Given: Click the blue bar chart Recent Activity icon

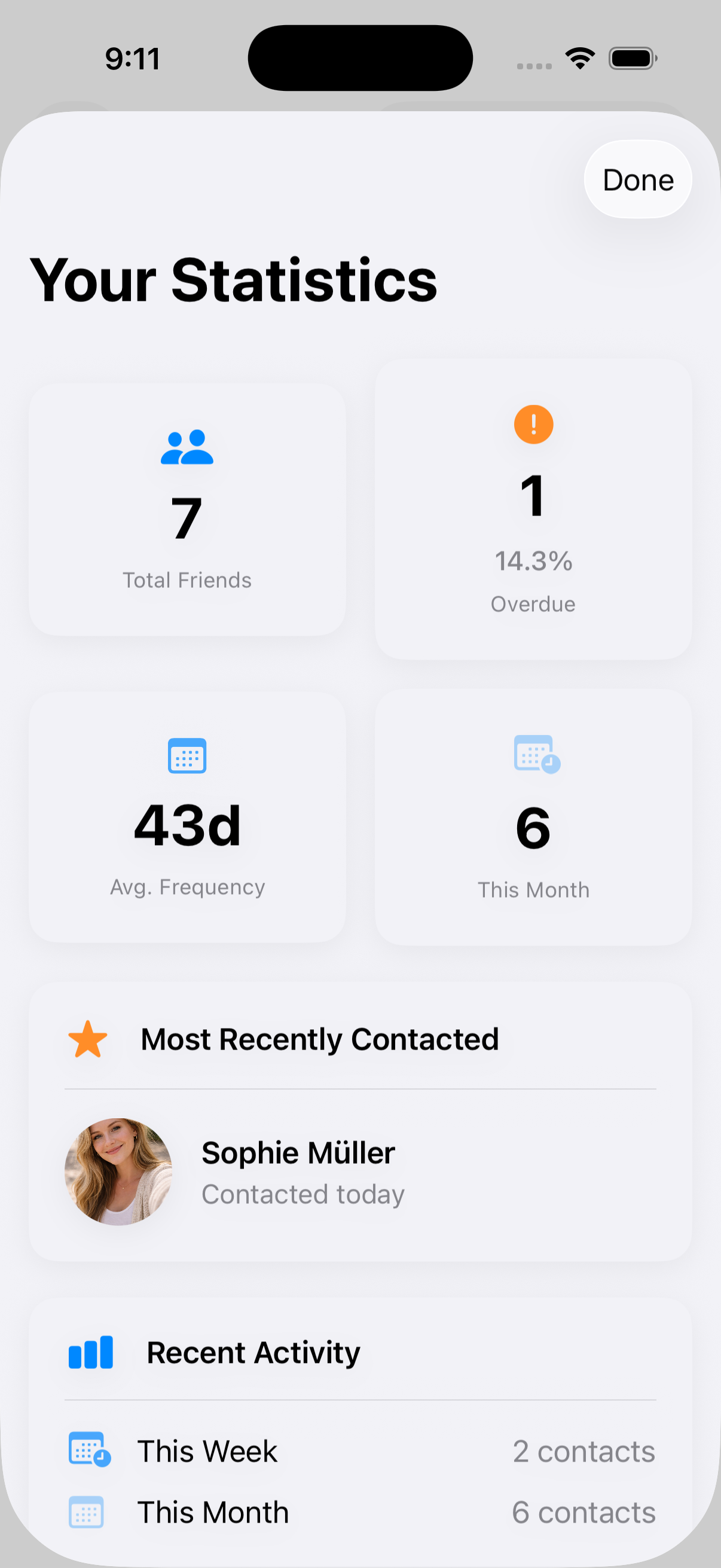Looking at the screenshot, I should tap(90, 1352).
